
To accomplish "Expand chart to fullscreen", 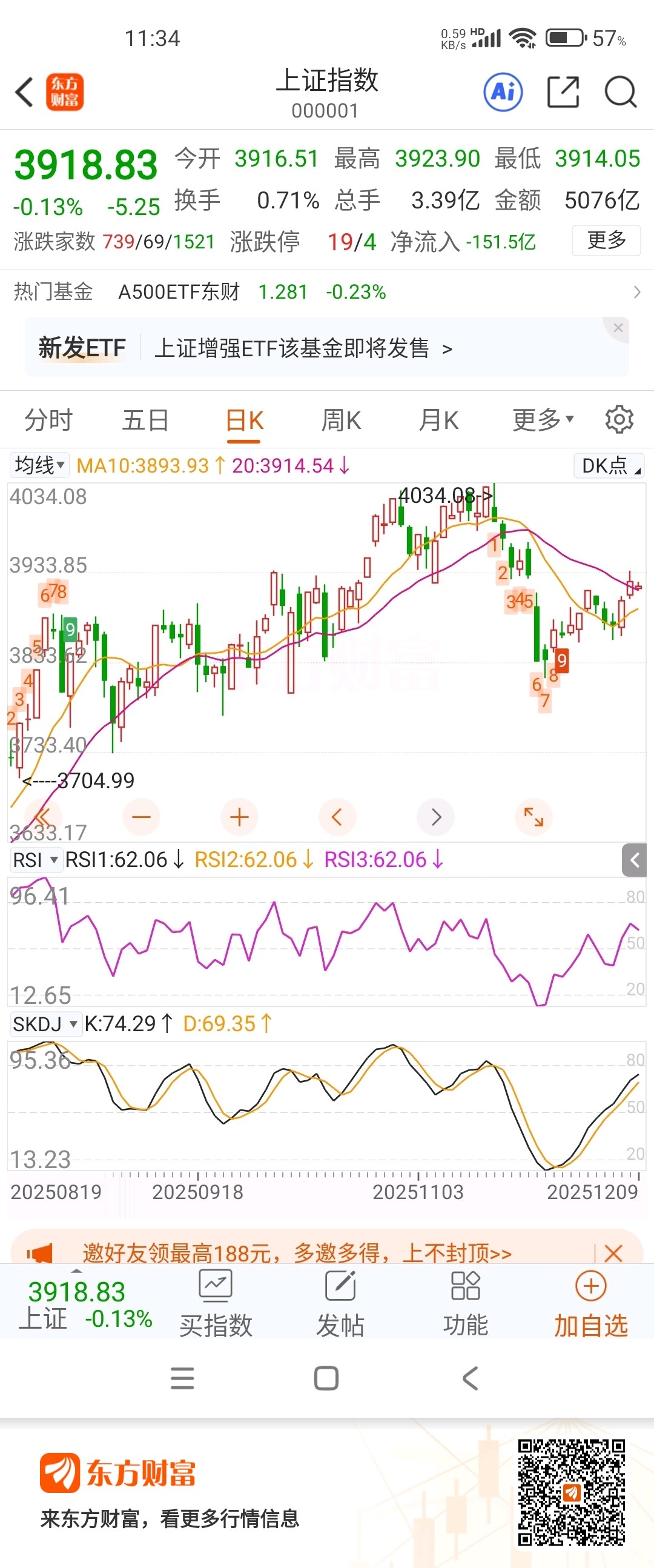I will click(533, 817).
